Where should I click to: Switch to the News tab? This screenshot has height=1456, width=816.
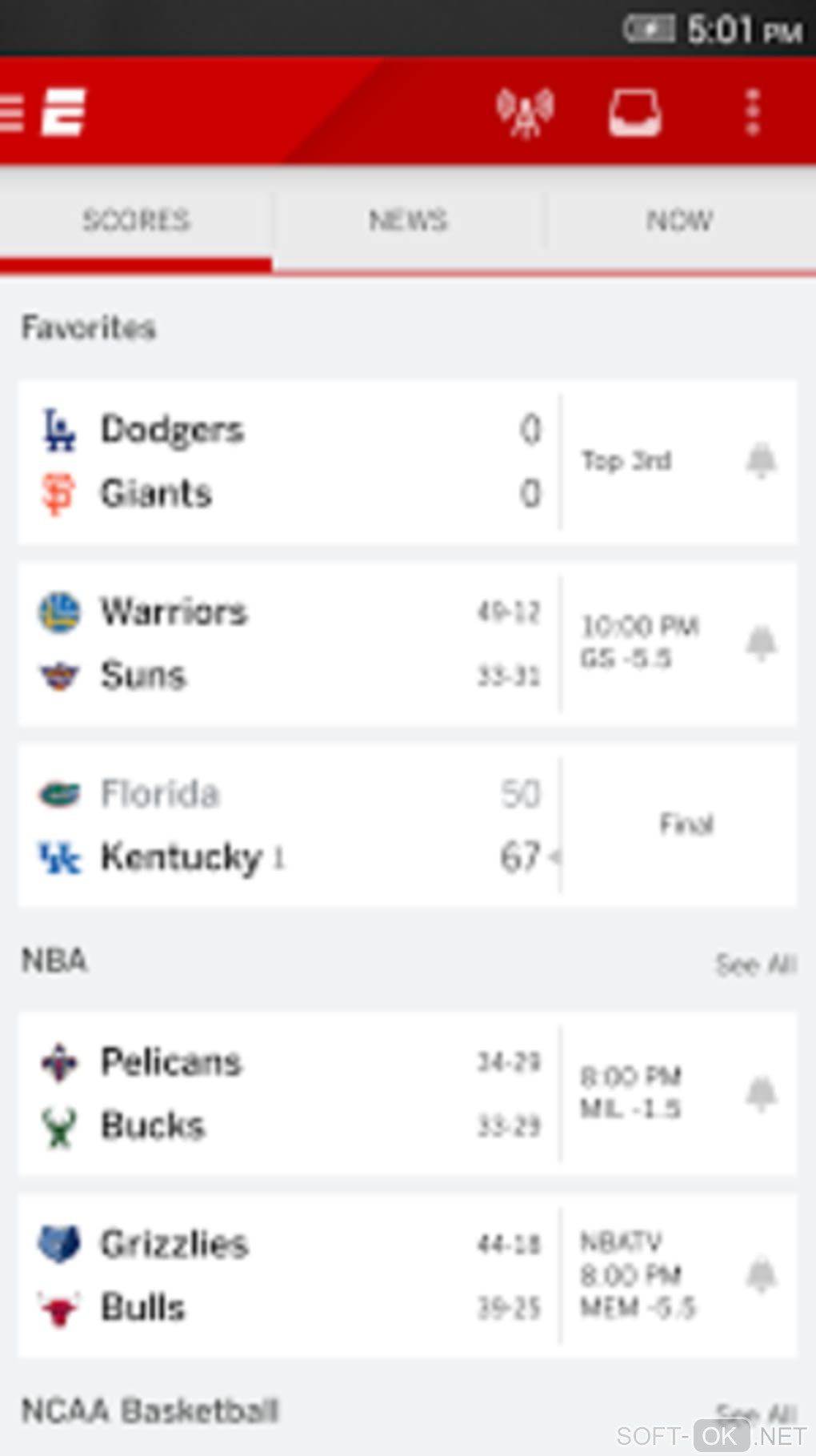(x=408, y=220)
